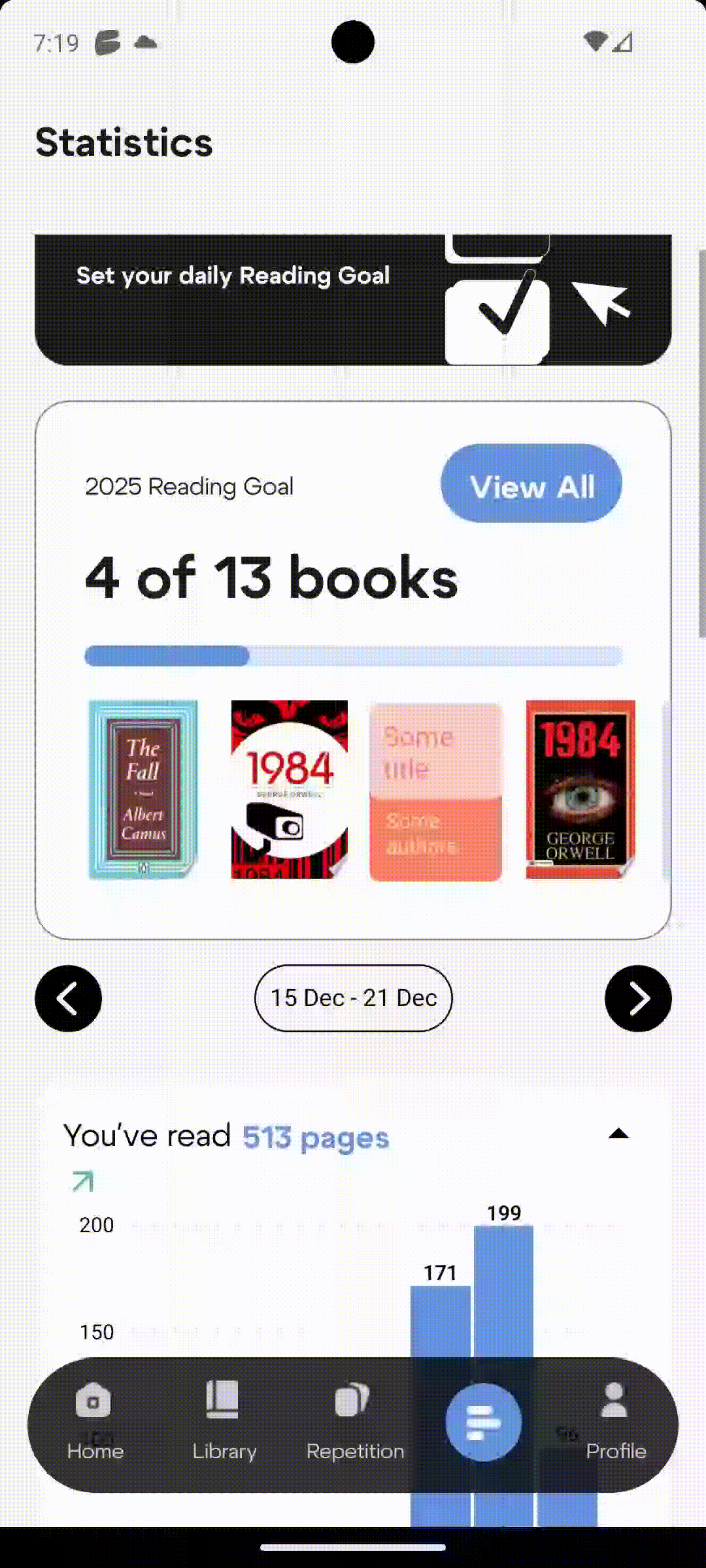Open the Set your daily Reading Goal banner
The width and height of the screenshot is (706, 1568).
(x=353, y=299)
